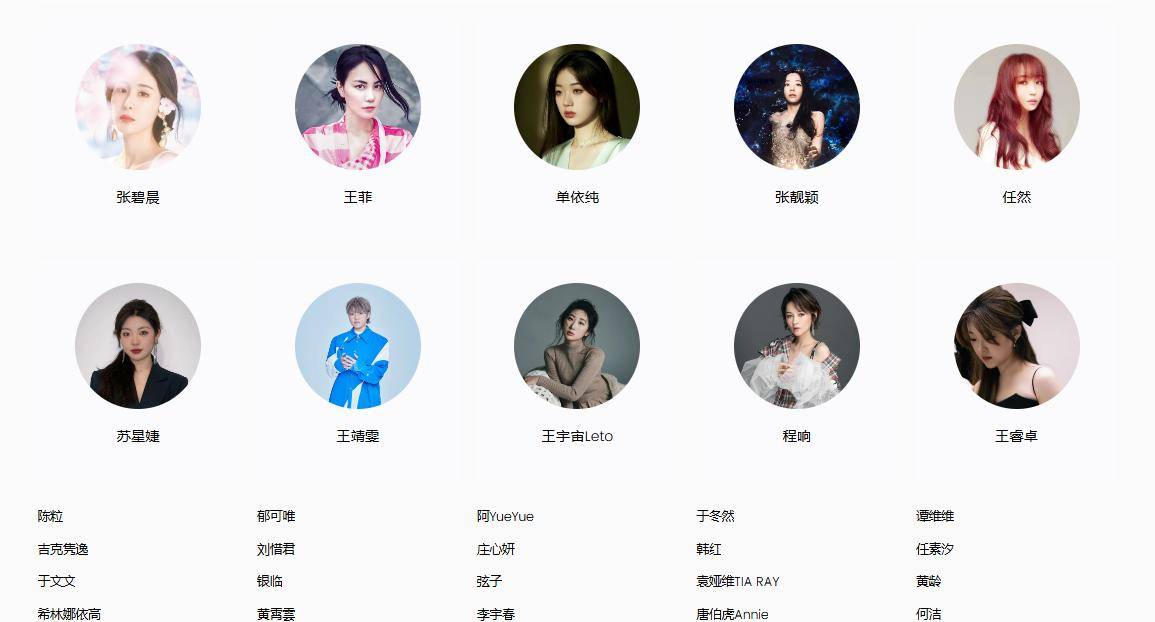Screen dimensions: 1155x622
Task: View artist 张靓颖
Action: click(796, 107)
